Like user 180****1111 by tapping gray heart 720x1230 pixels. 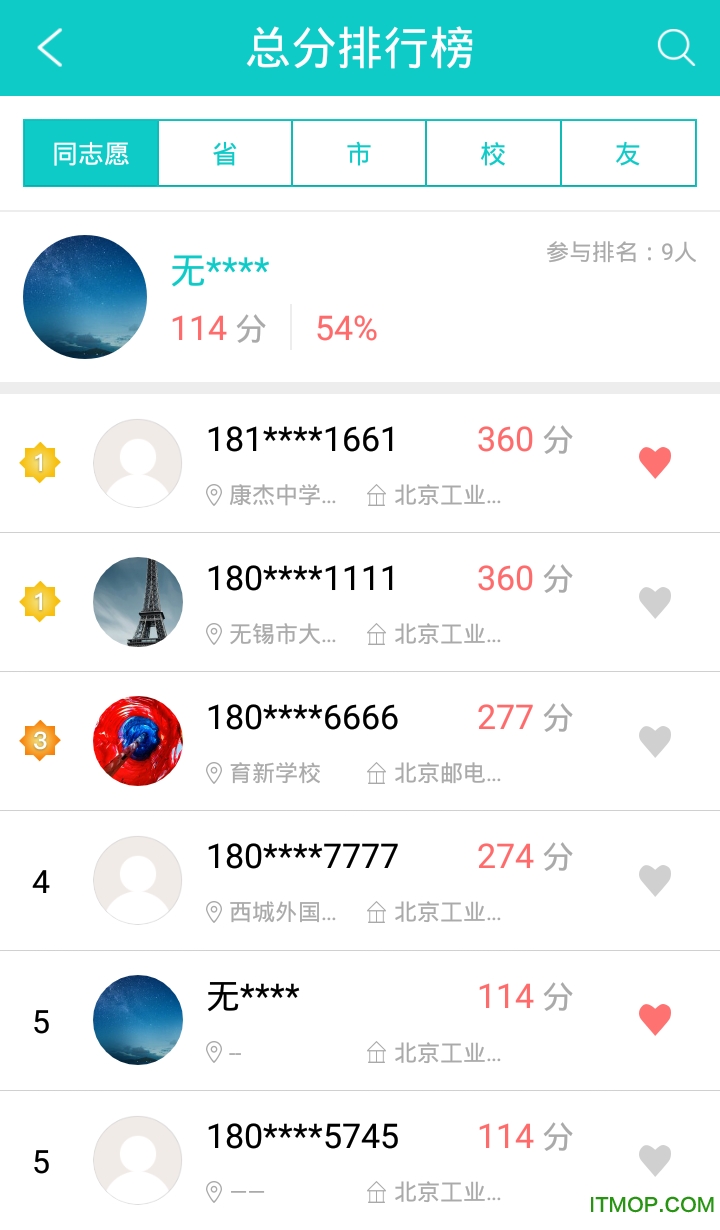pos(655,601)
